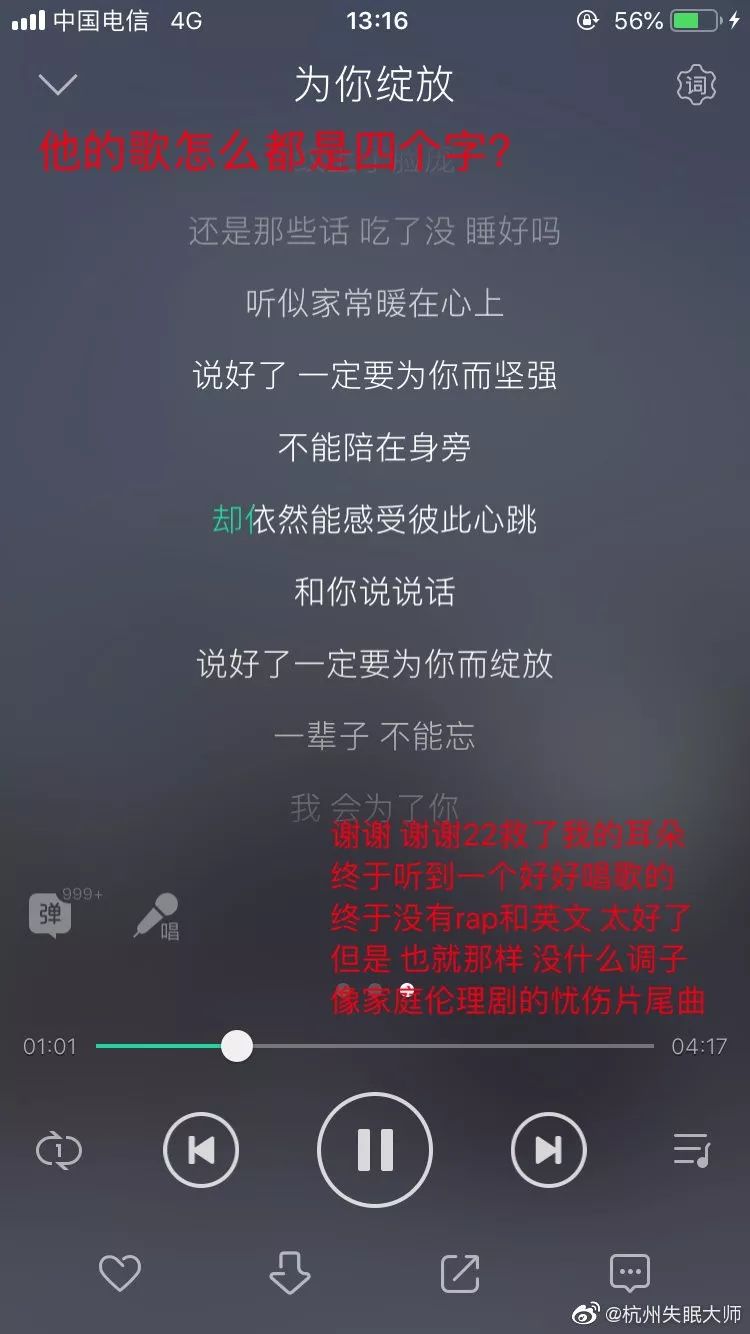Like this song with the heart
750x1334 pixels.
click(x=120, y=1273)
